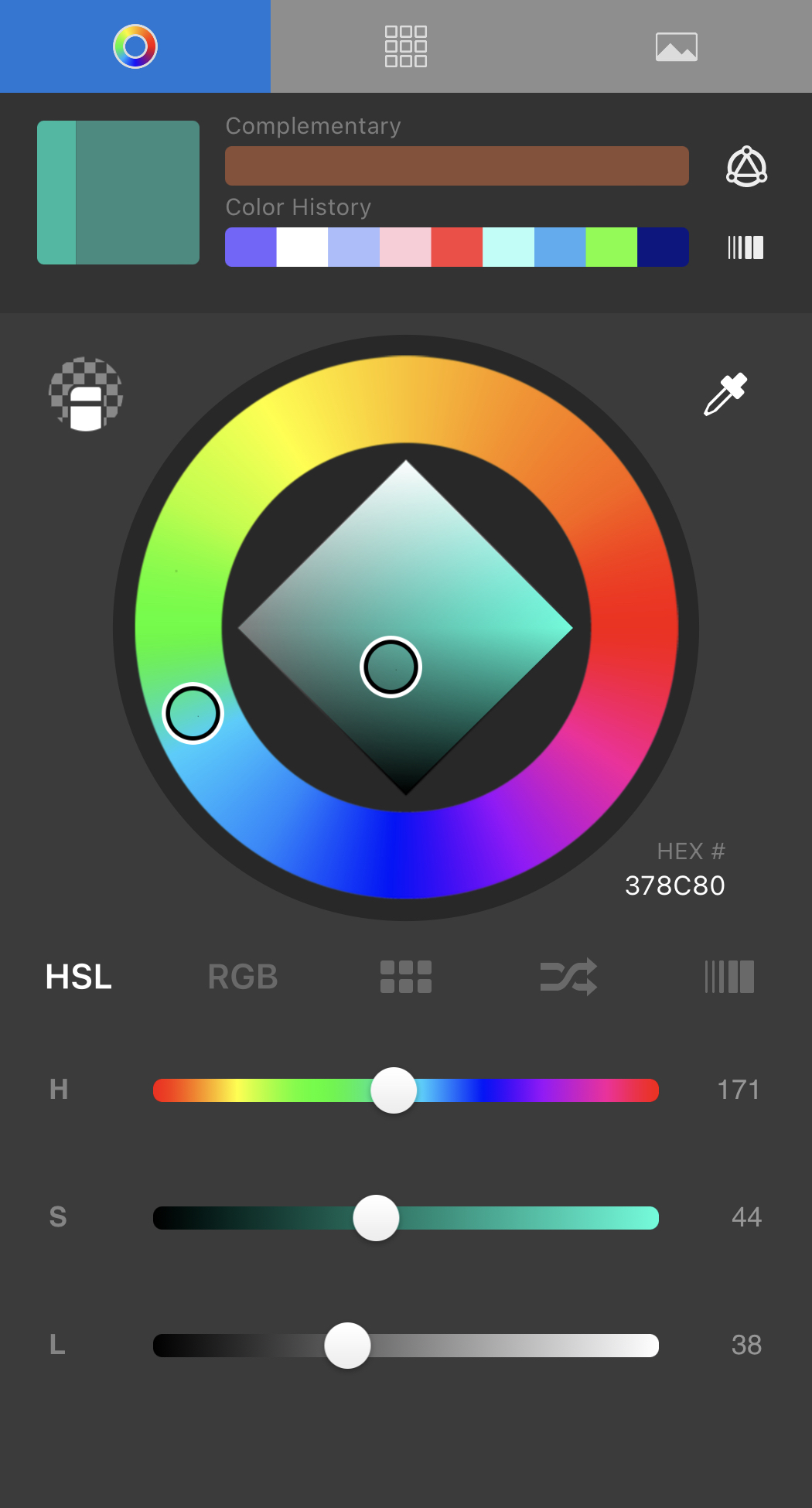Choose the lime green history swatch

click(611, 247)
